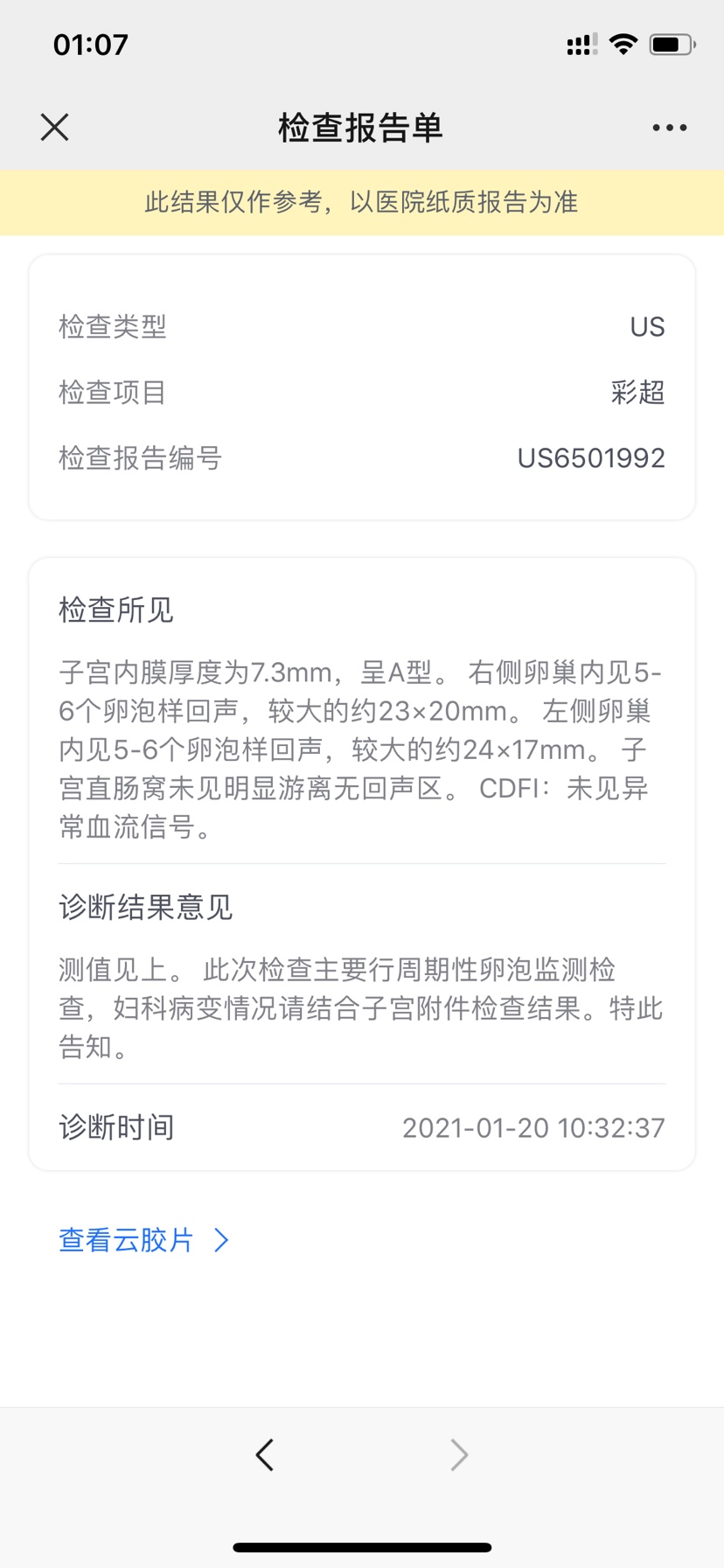724x1568 pixels.
Task: Close the 检查报告单 page
Action: click(54, 128)
